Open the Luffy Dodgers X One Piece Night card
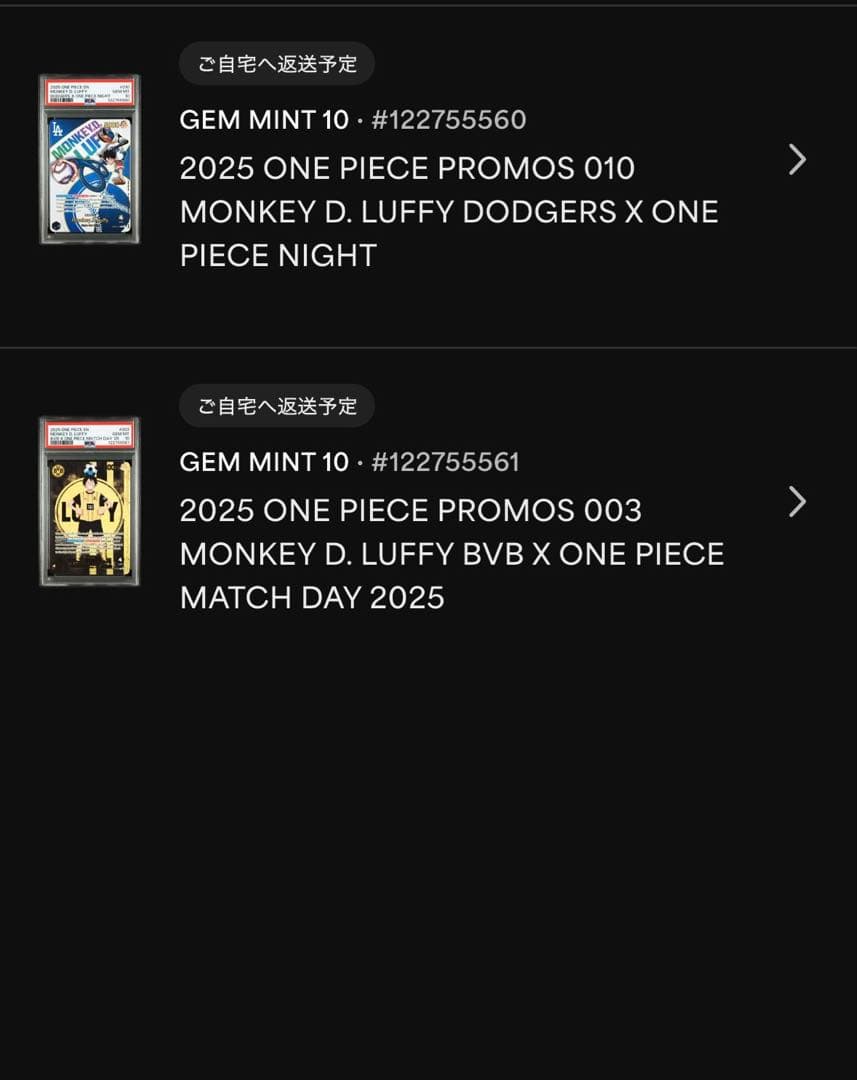857x1080 pixels. [448, 211]
